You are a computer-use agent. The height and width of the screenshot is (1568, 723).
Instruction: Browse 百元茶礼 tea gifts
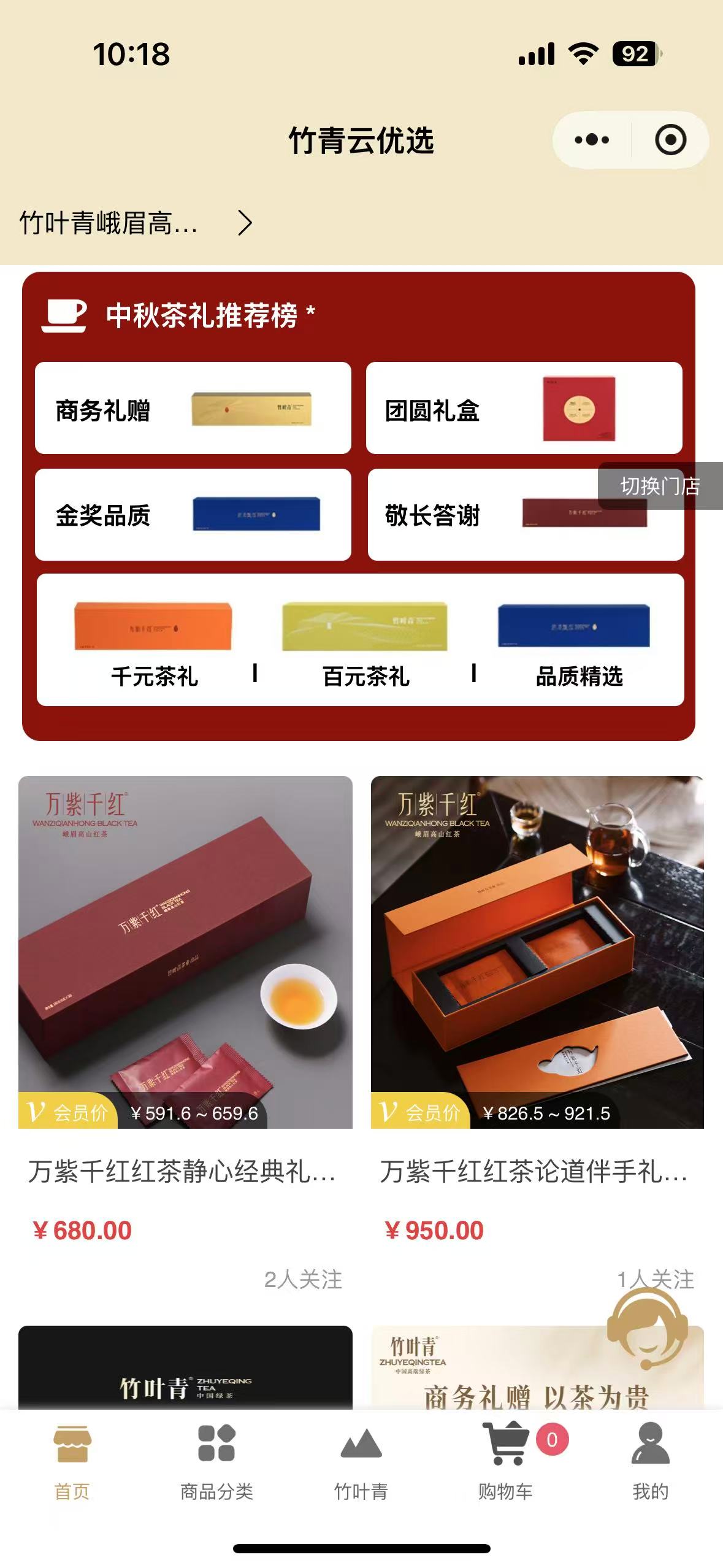[x=365, y=643]
